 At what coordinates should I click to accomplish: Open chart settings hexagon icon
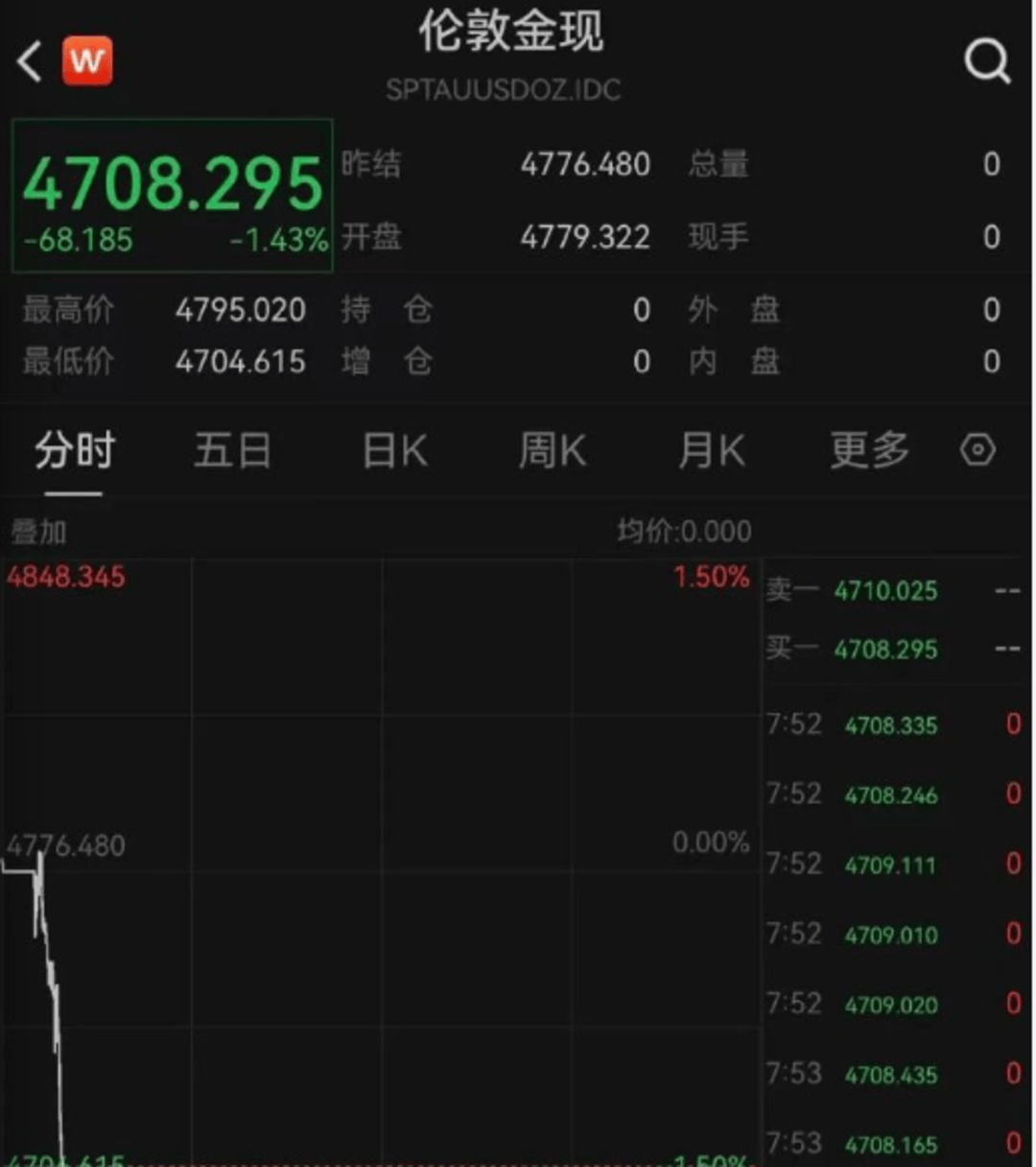977,450
